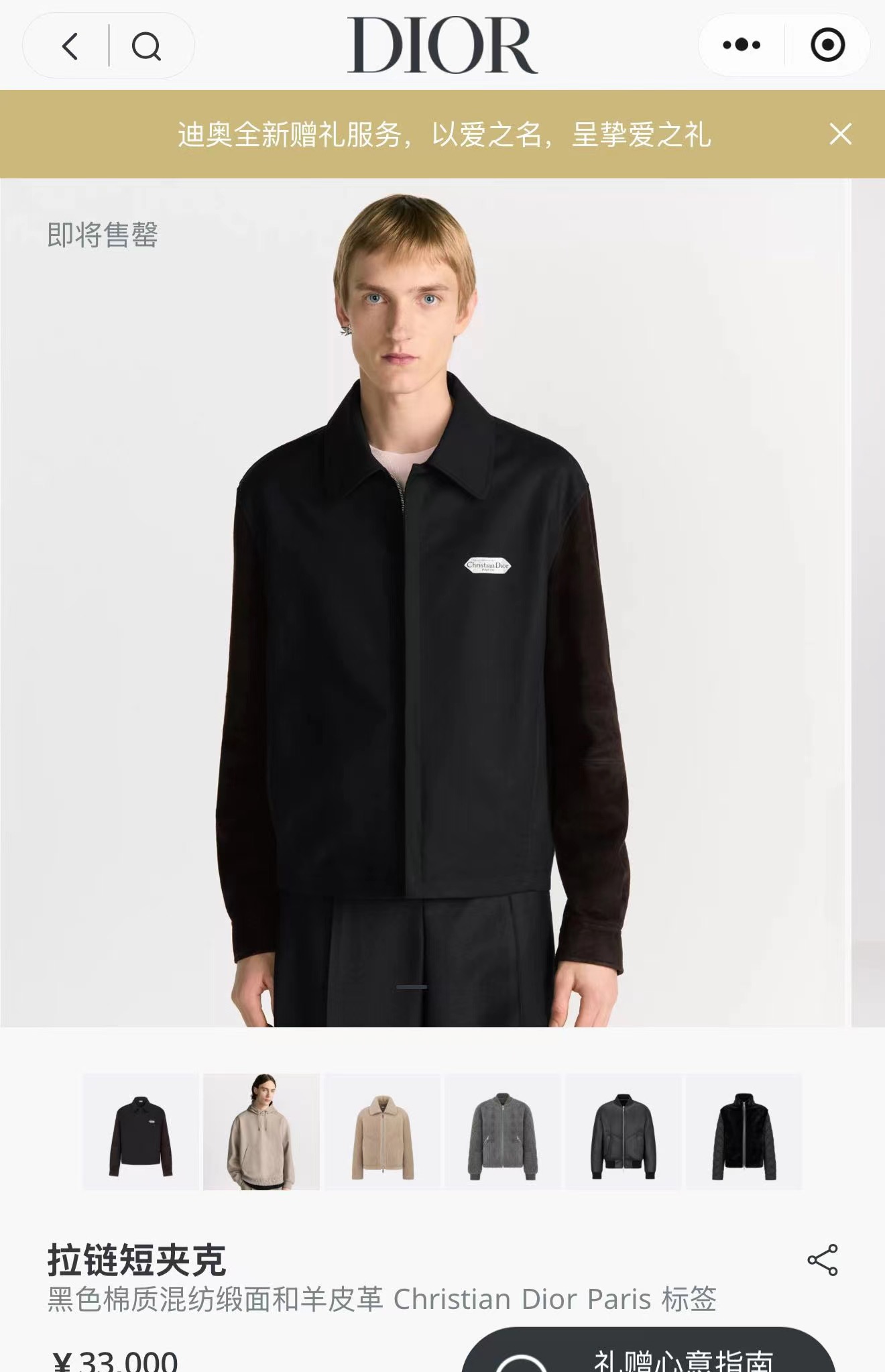View the black fur-front jacket thumbnail

tap(744, 1132)
